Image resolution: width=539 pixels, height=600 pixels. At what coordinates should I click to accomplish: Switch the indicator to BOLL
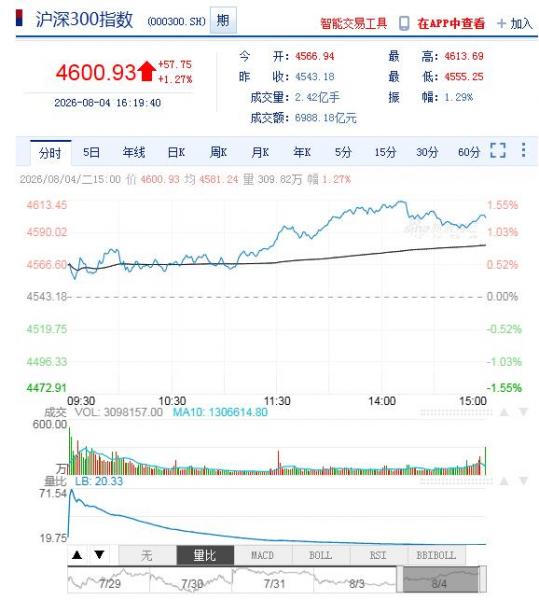(x=321, y=555)
